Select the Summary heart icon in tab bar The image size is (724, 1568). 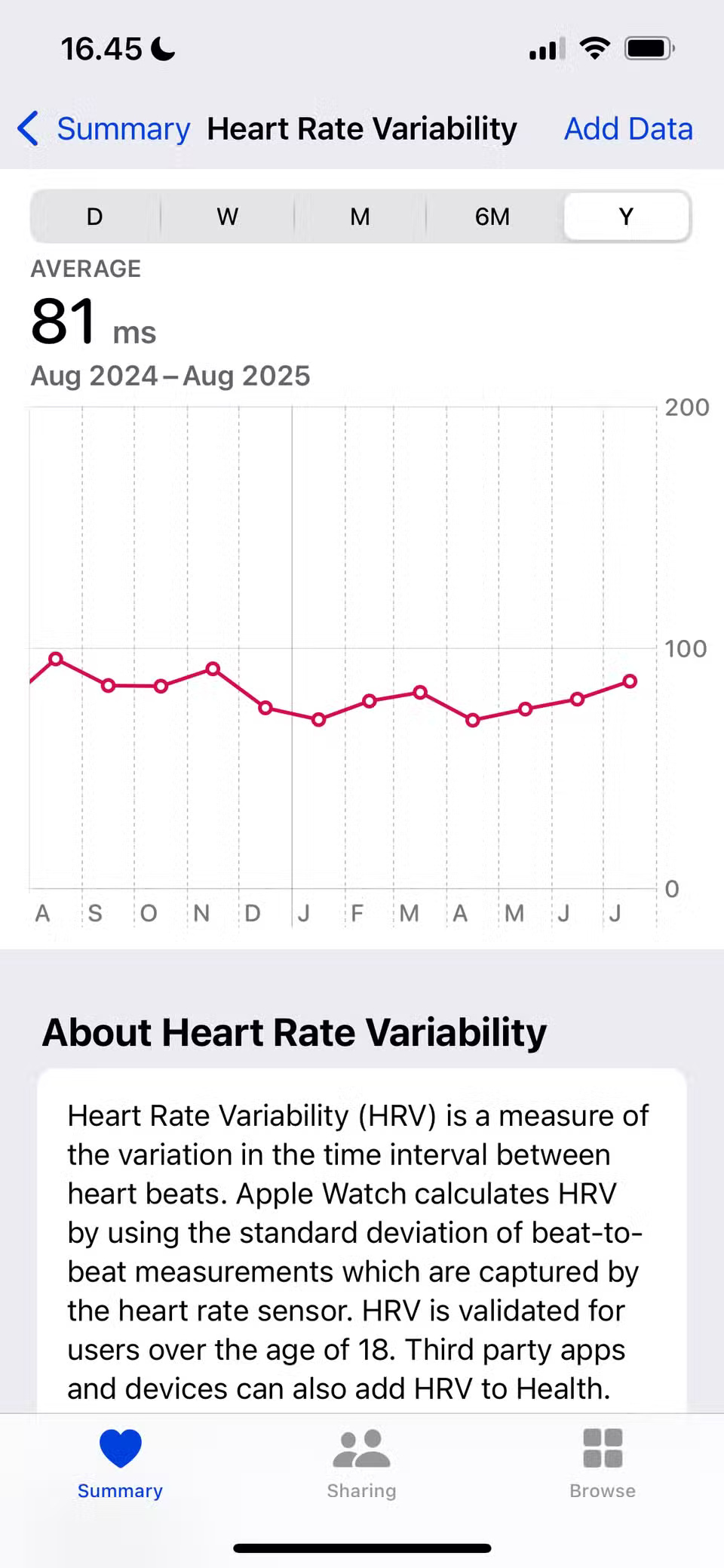pos(119,1447)
